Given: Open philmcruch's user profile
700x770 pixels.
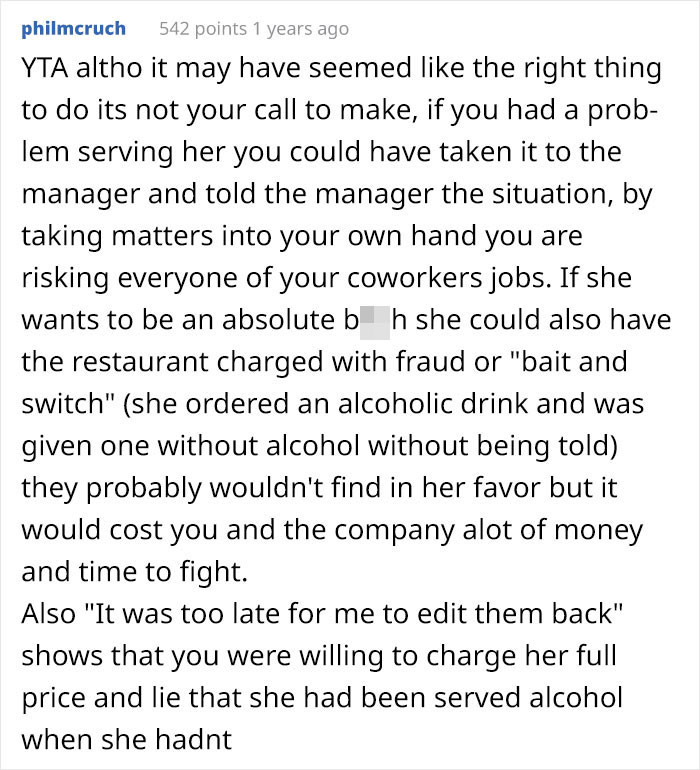Looking at the screenshot, I should tap(76, 28).
